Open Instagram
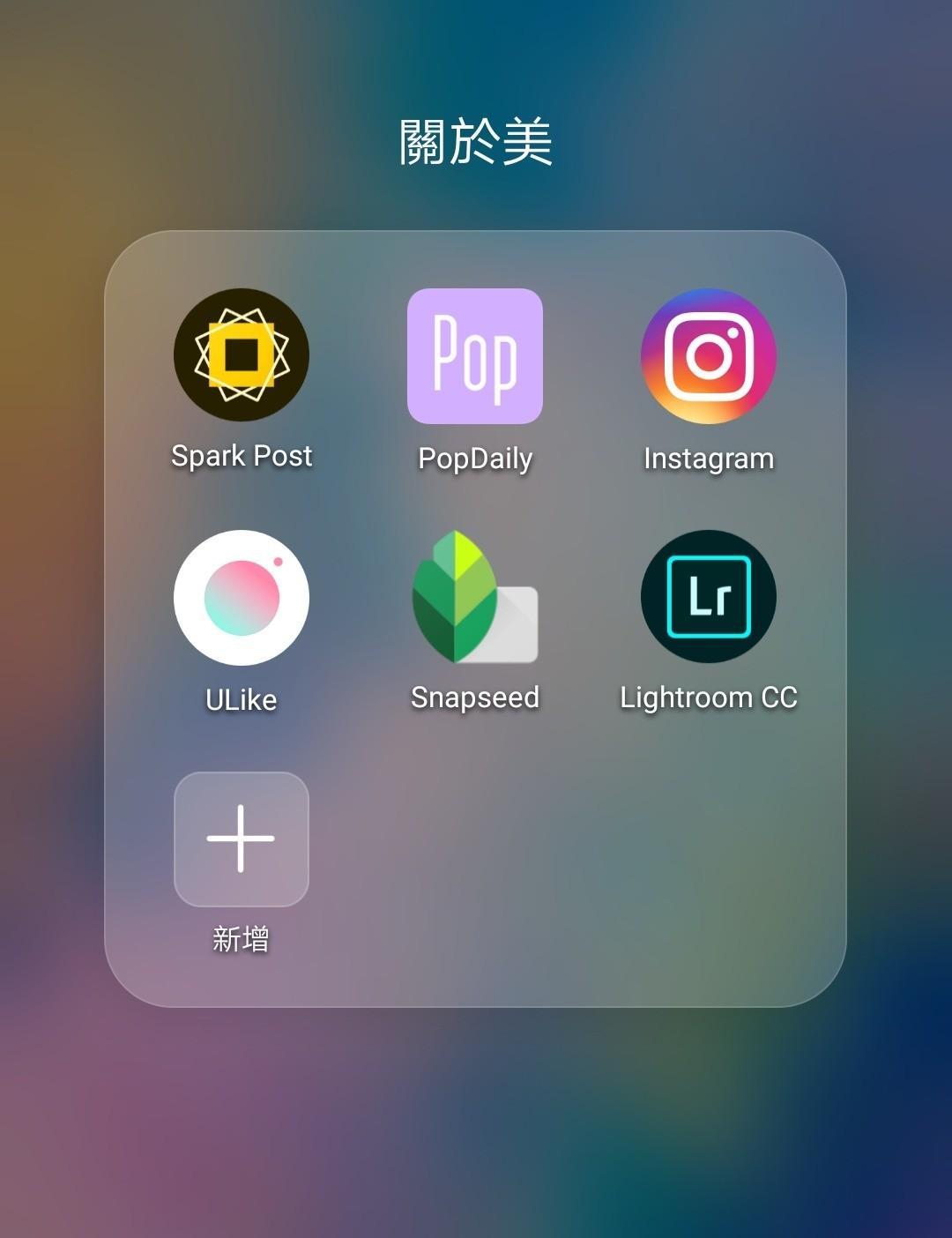952x1238 pixels. [x=708, y=356]
